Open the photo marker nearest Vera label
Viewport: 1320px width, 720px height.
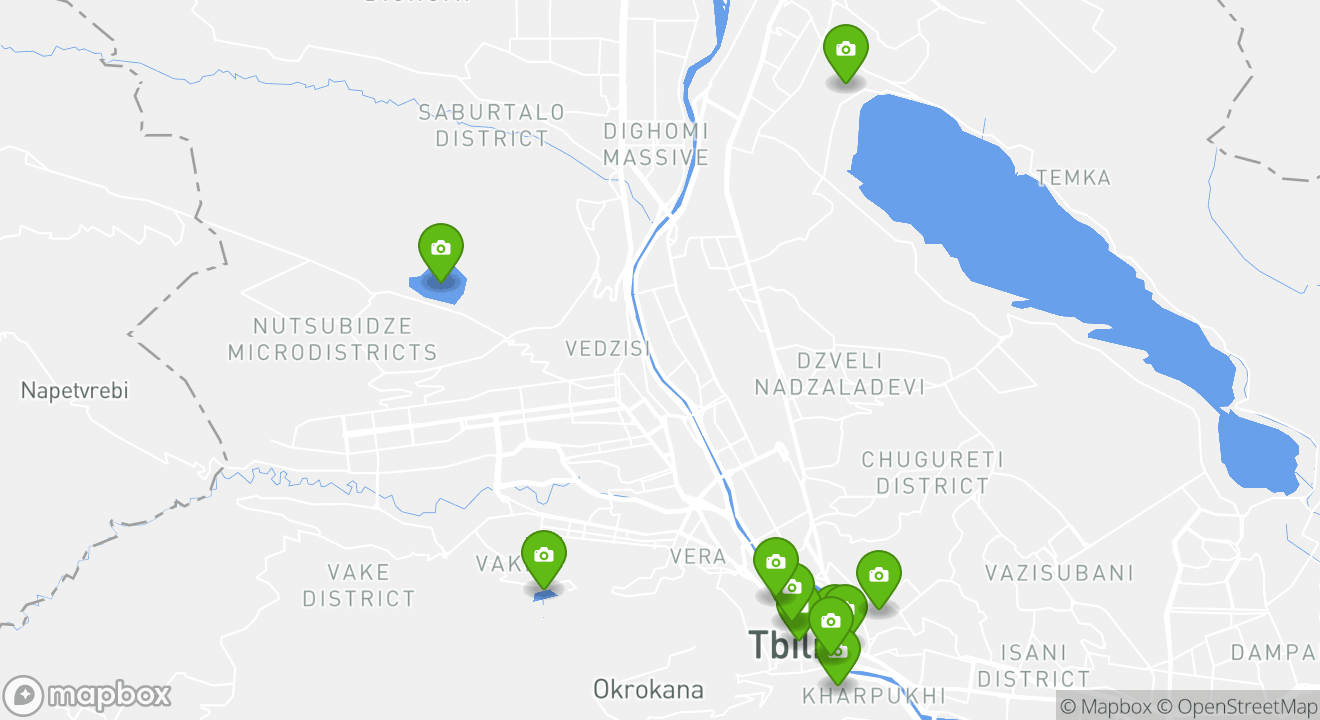tap(774, 562)
